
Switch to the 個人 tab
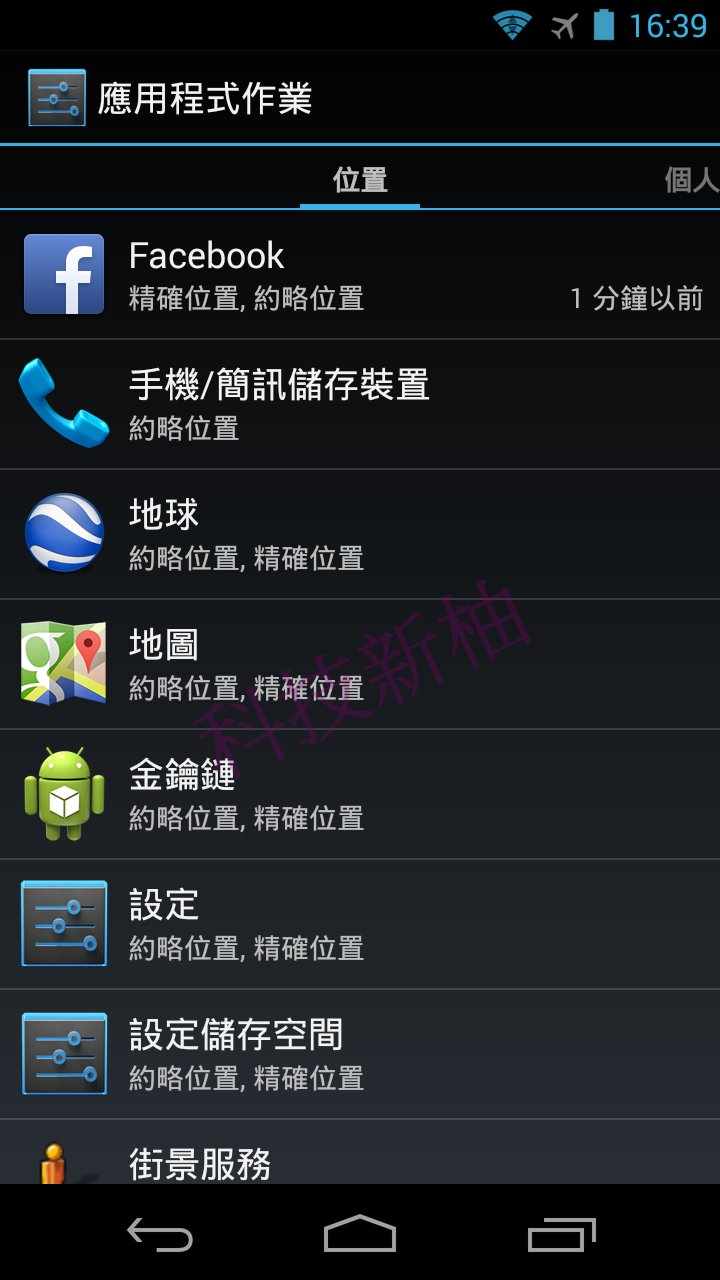pos(691,180)
